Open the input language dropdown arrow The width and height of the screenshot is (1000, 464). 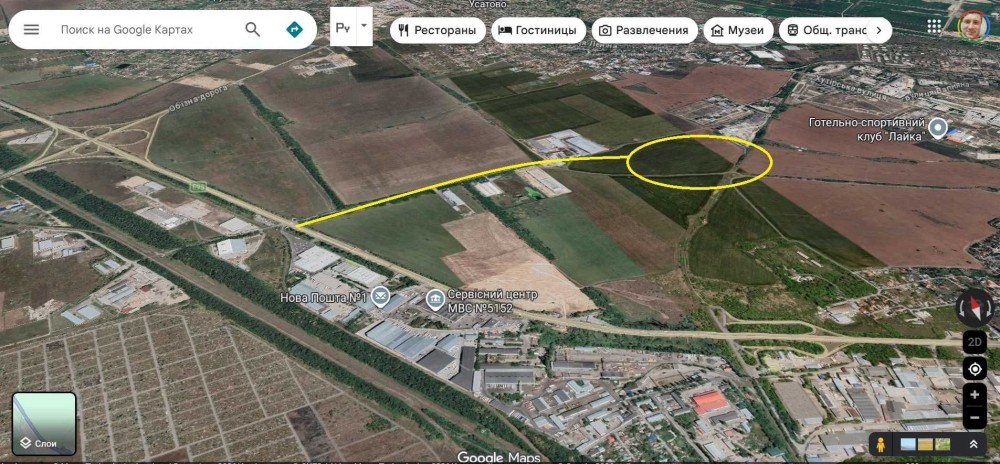[364, 26]
